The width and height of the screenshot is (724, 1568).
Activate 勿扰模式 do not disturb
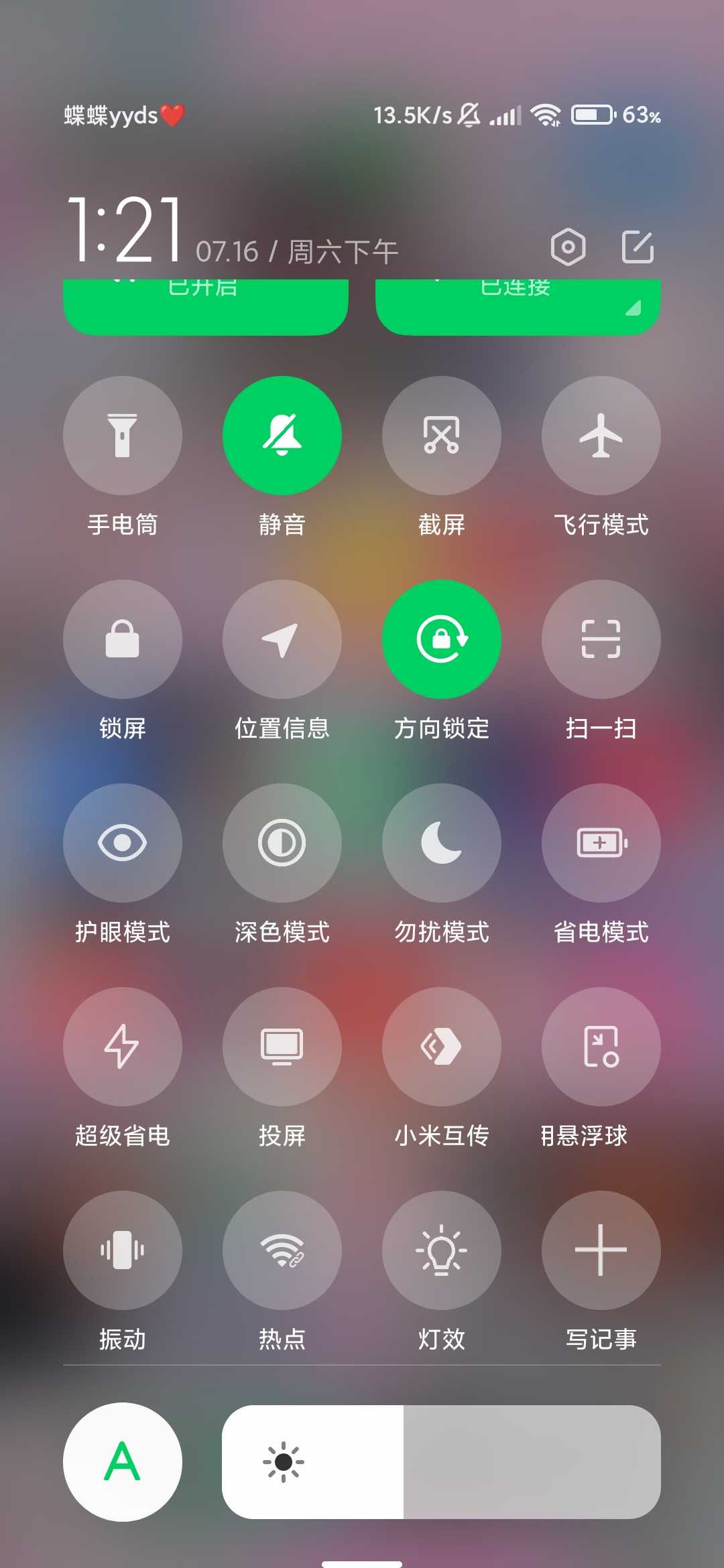coord(442,843)
